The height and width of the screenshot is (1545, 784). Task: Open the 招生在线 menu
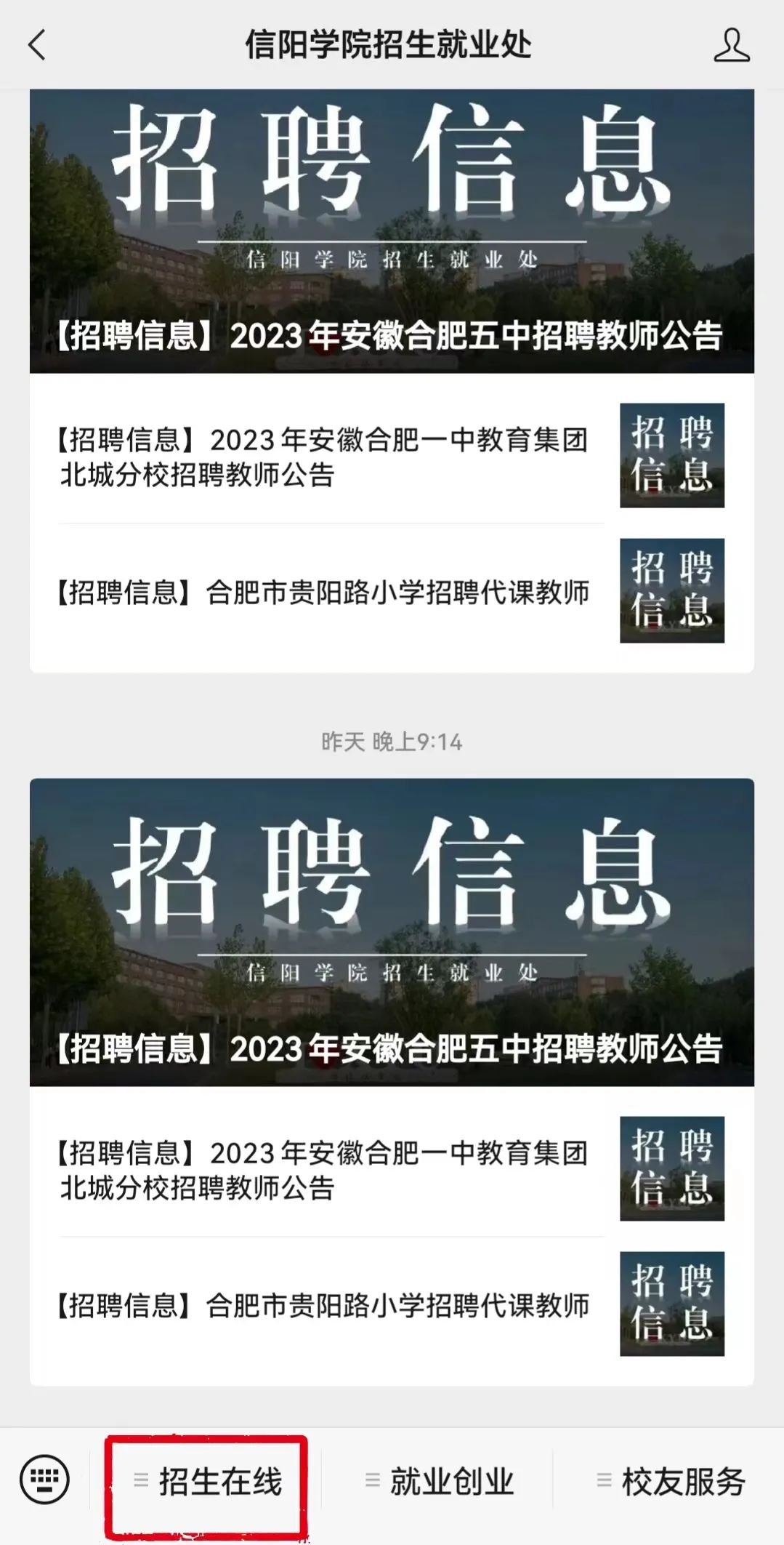pyautogui.click(x=207, y=1481)
